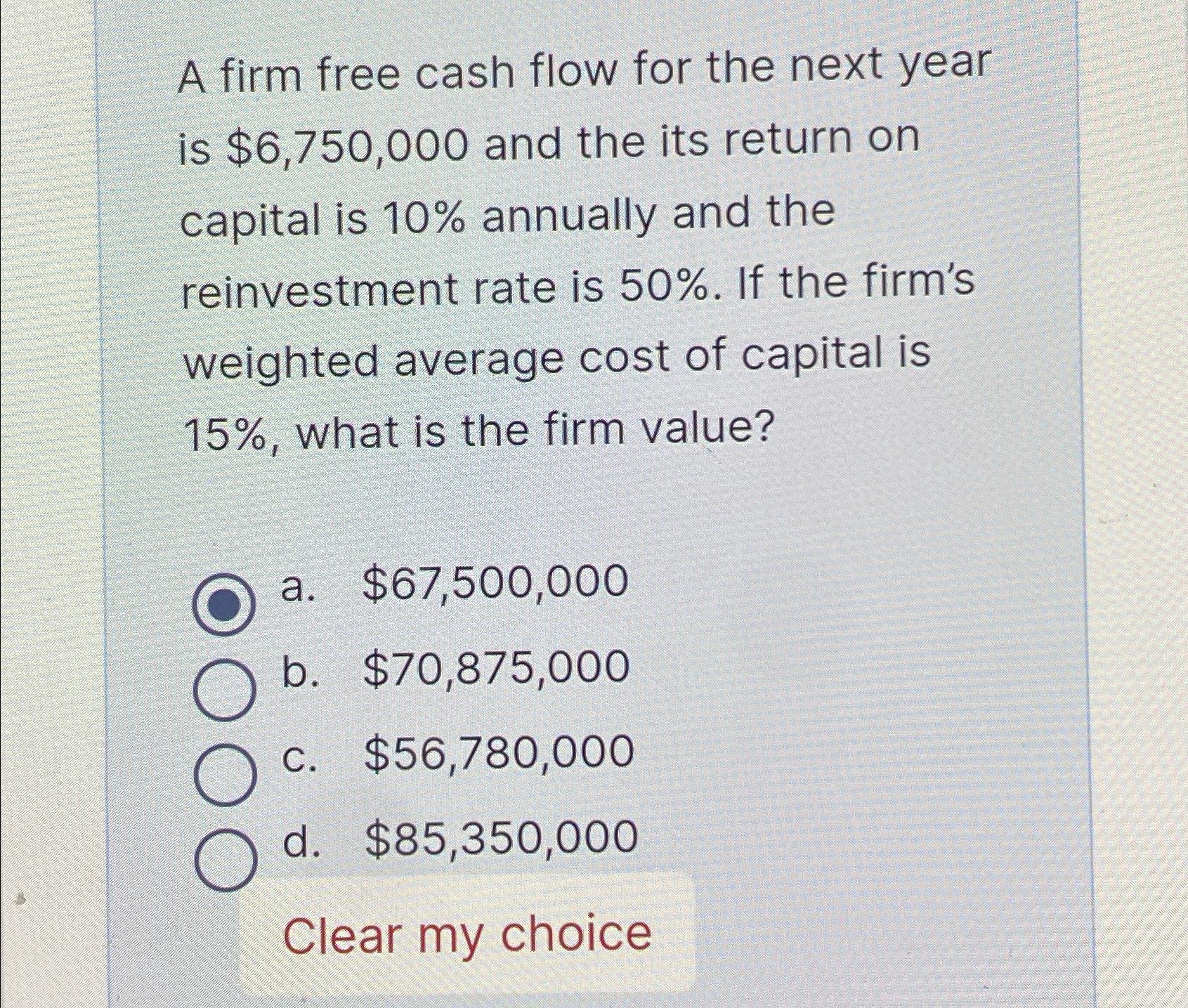Choose option b. $70,875,000
This screenshot has width=1188, height=1008.
click(x=224, y=690)
